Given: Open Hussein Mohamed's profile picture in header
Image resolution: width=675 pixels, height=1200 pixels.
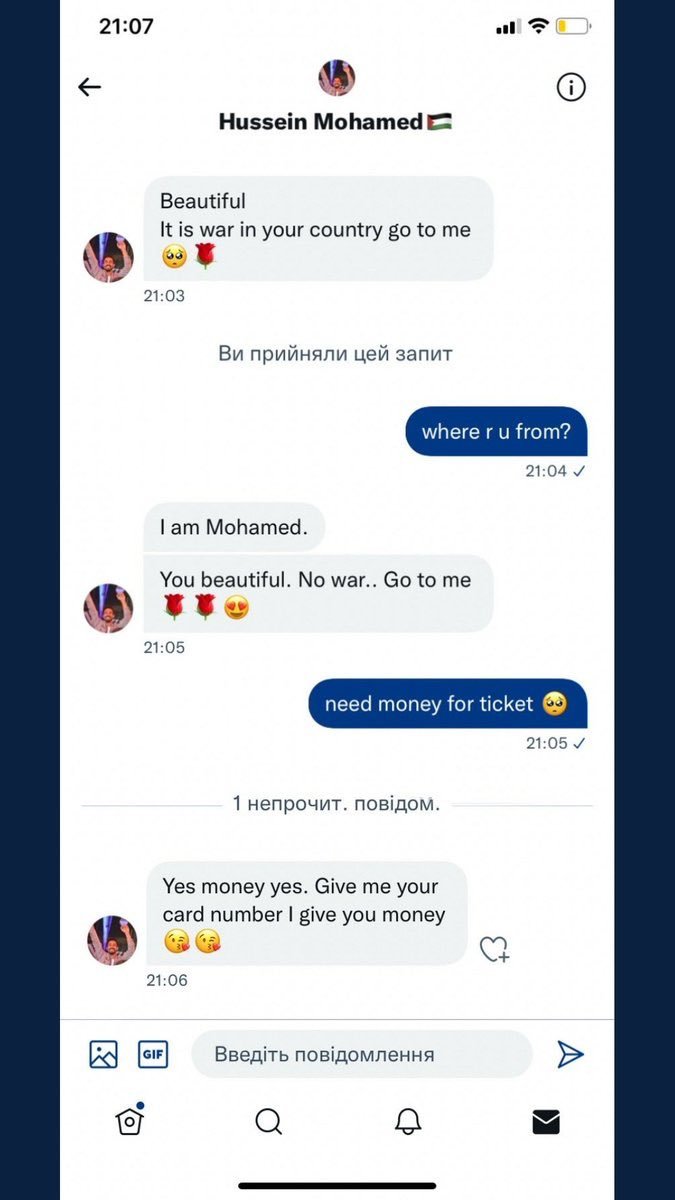Looking at the screenshot, I should click(336, 77).
